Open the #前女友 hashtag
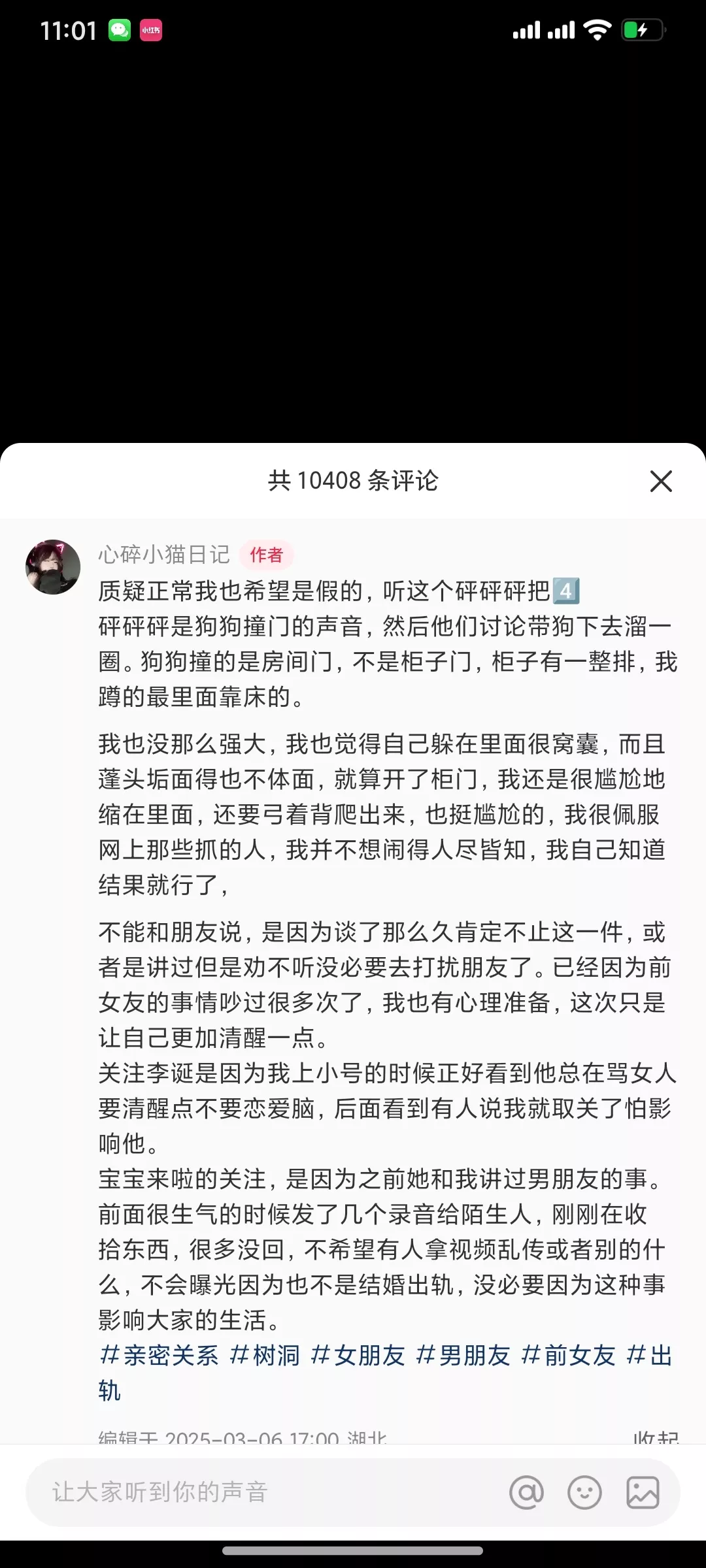The image size is (706, 1568). (568, 1356)
